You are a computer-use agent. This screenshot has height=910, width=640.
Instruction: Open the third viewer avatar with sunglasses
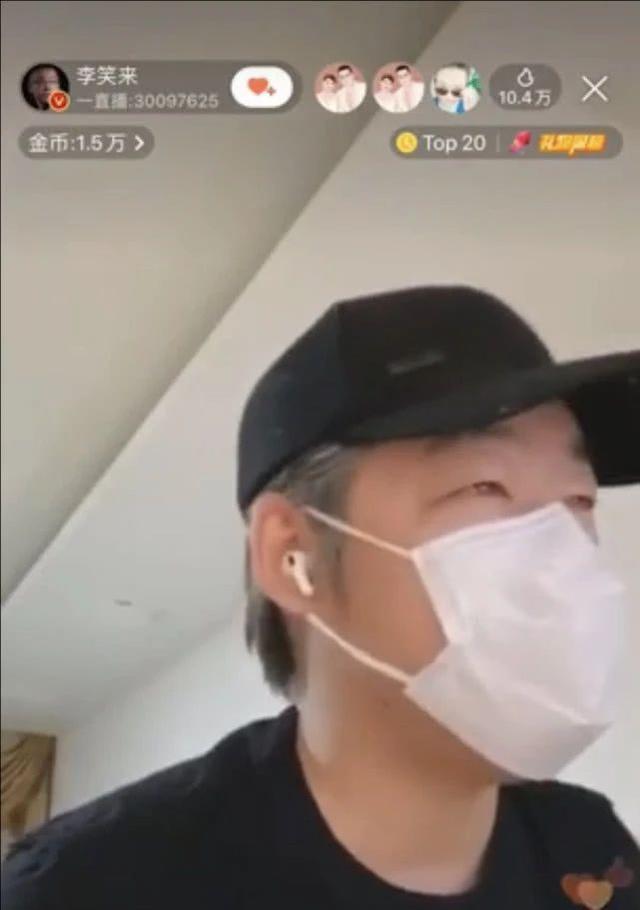[x=456, y=88]
